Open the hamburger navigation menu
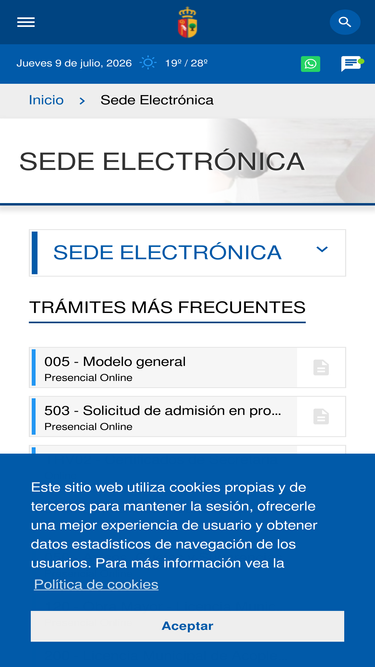Viewport: 375px width, 667px height. 26,22
